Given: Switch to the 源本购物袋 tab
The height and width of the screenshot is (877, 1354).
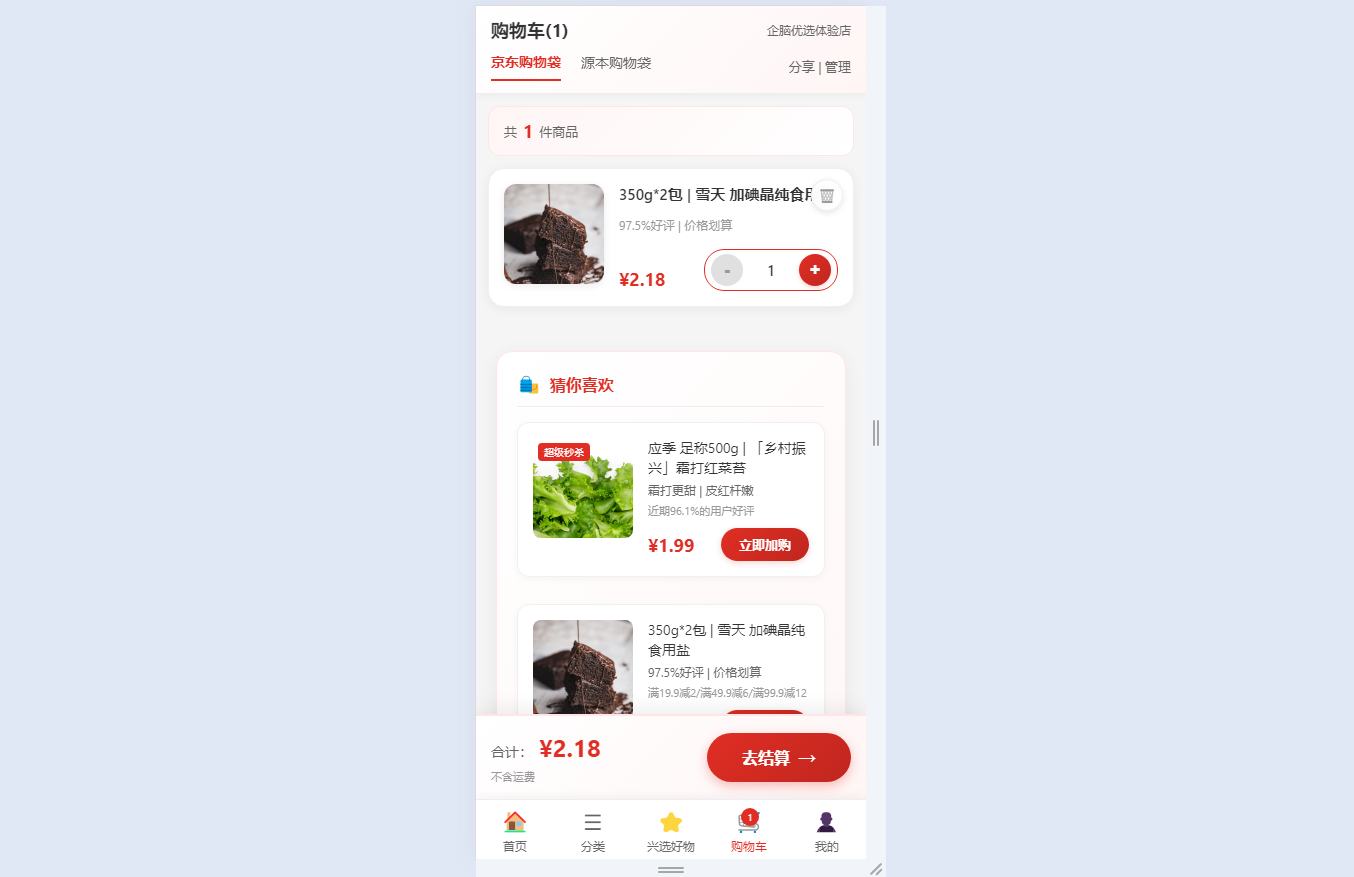Looking at the screenshot, I should (x=616, y=63).
